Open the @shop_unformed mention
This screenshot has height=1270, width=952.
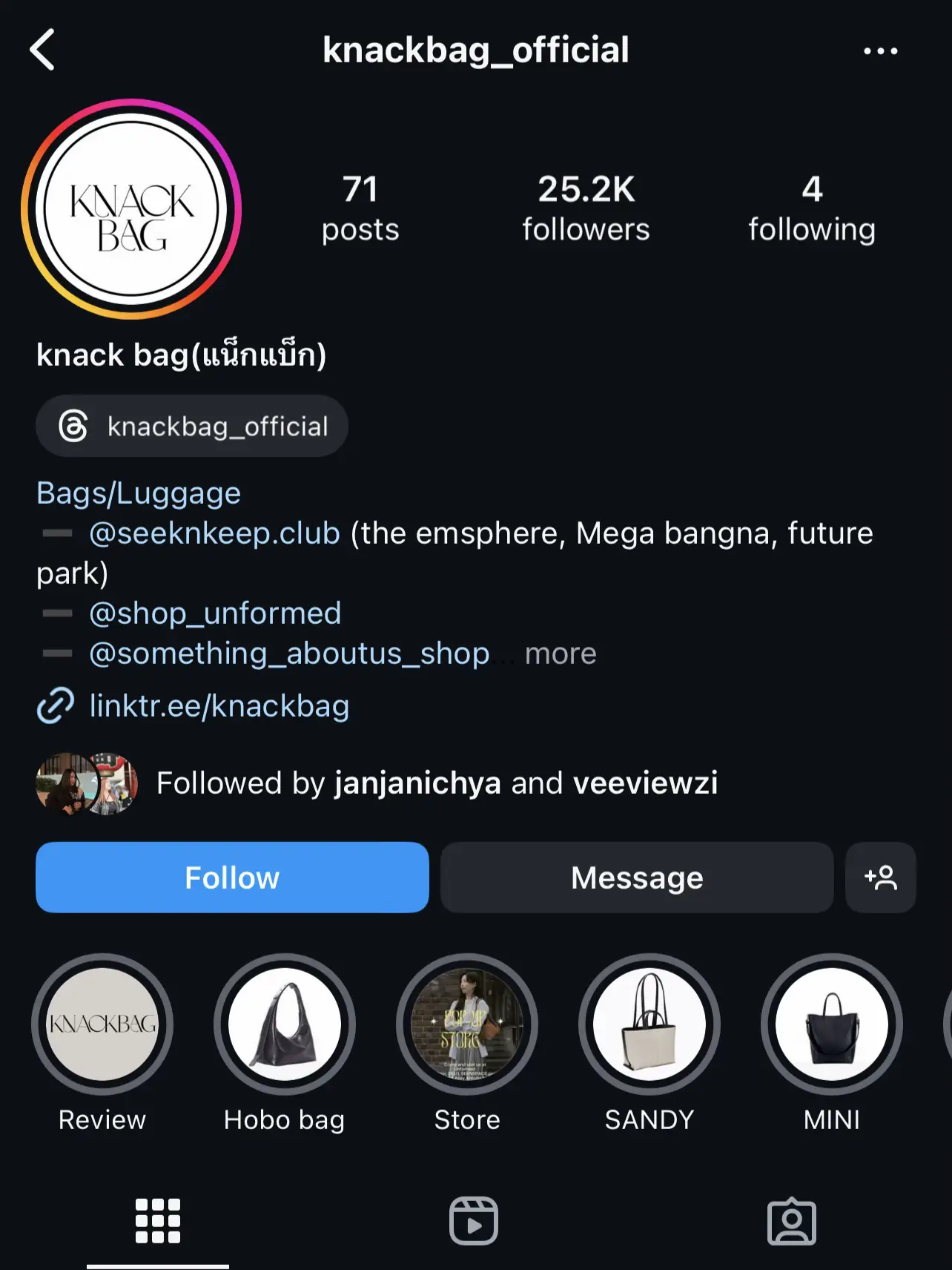pyautogui.click(x=215, y=613)
